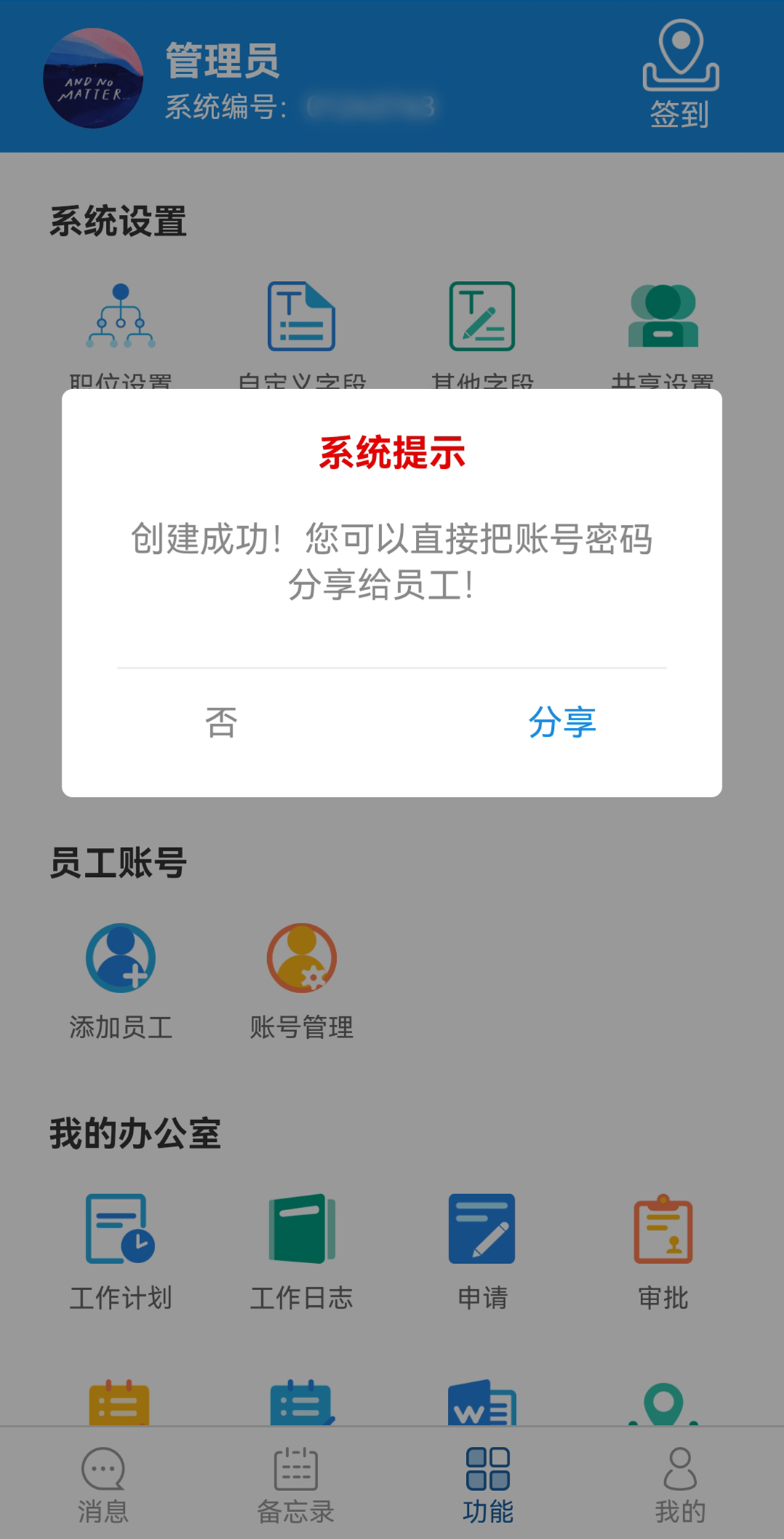The height and width of the screenshot is (1539, 784).
Task: Decline sharing by tapping 否
Action: [x=221, y=722]
